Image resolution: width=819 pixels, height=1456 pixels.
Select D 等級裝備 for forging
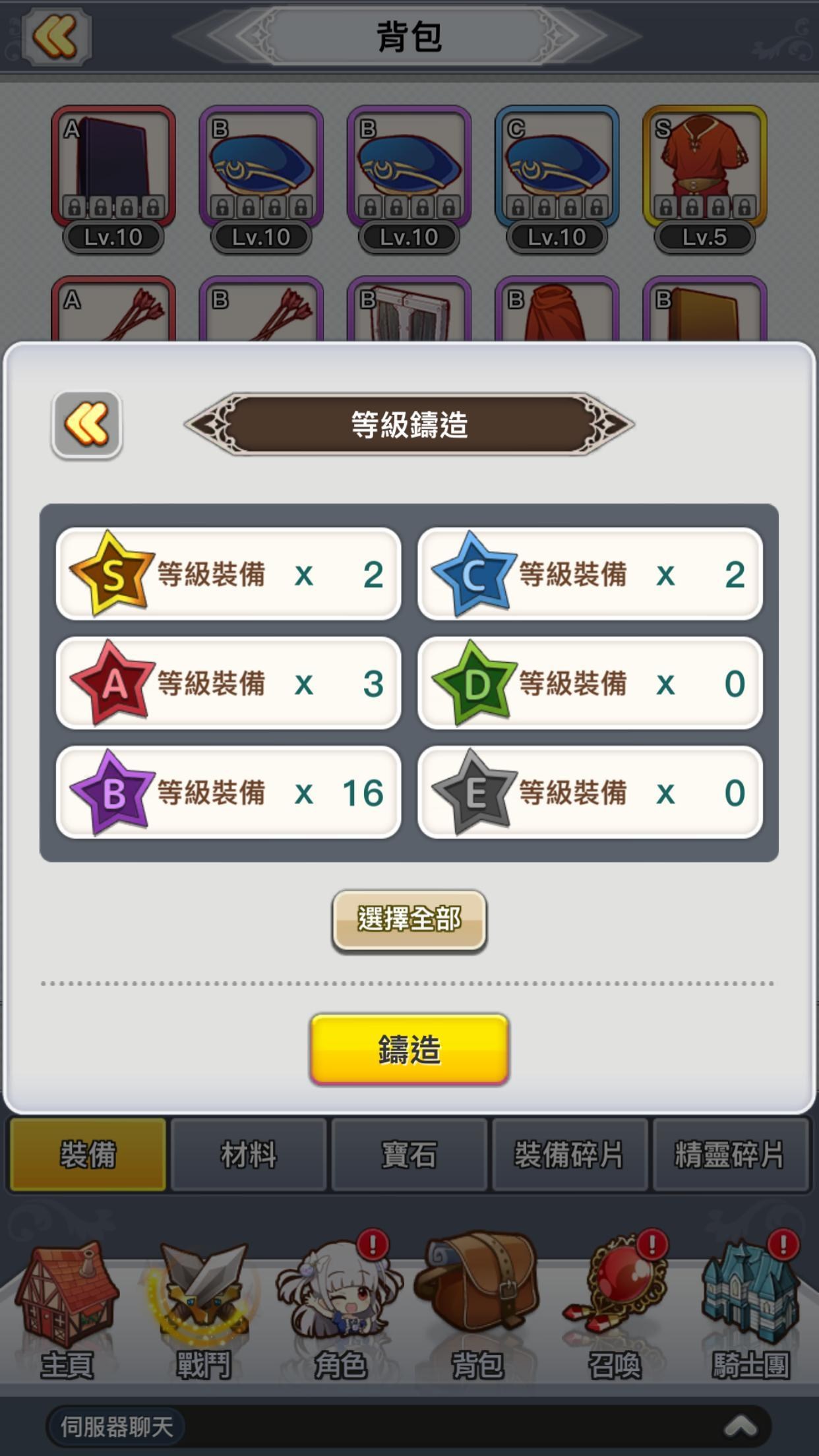click(x=590, y=683)
